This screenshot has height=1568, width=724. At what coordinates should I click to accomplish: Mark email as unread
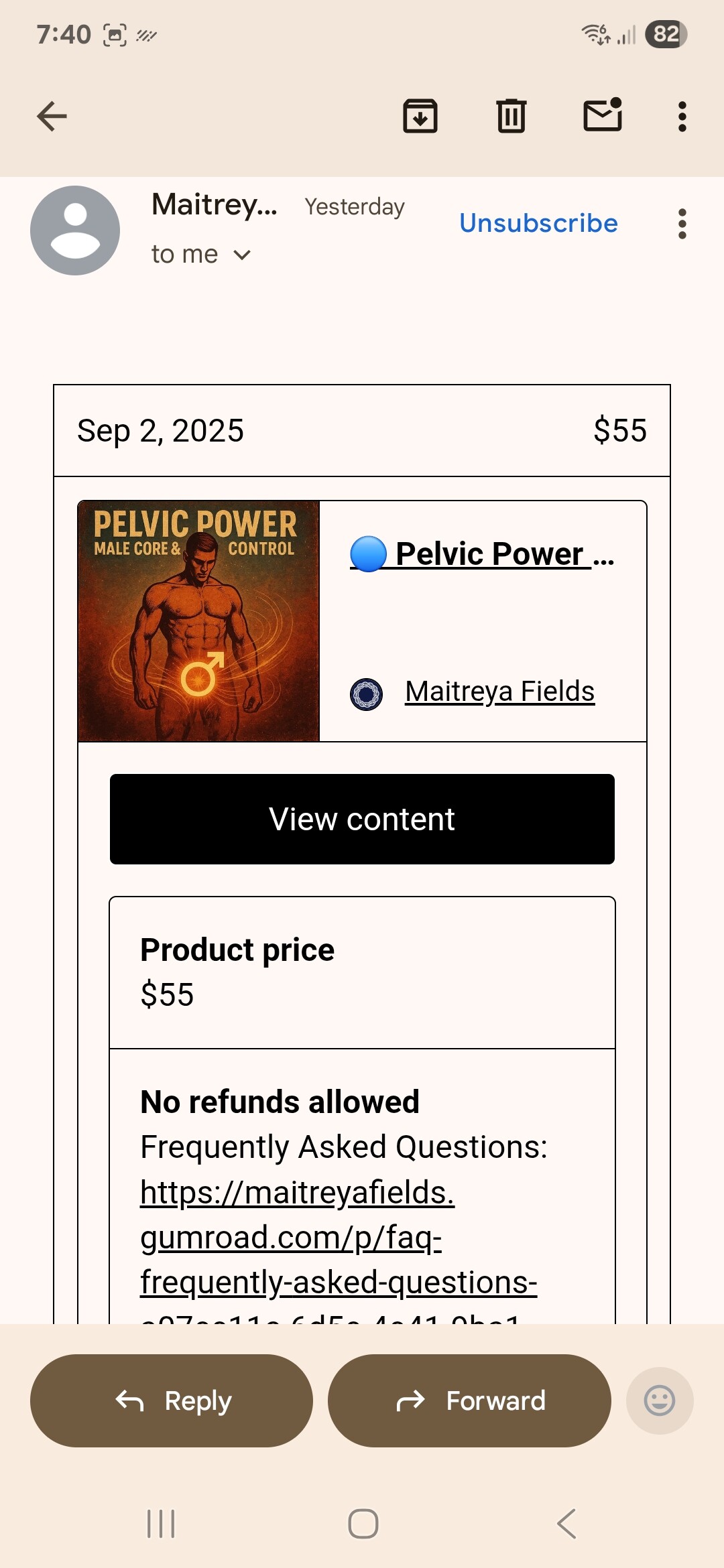(603, 115)
